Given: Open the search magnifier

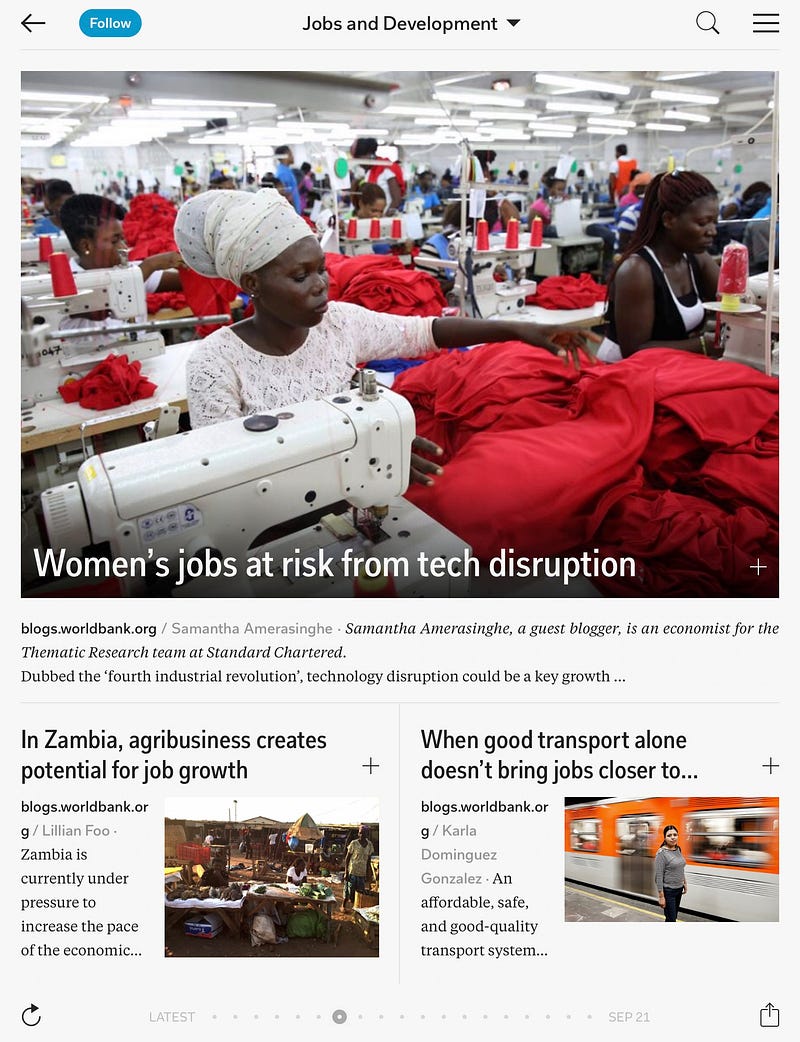Looking at the screenshot, I should tap(707, 23).
